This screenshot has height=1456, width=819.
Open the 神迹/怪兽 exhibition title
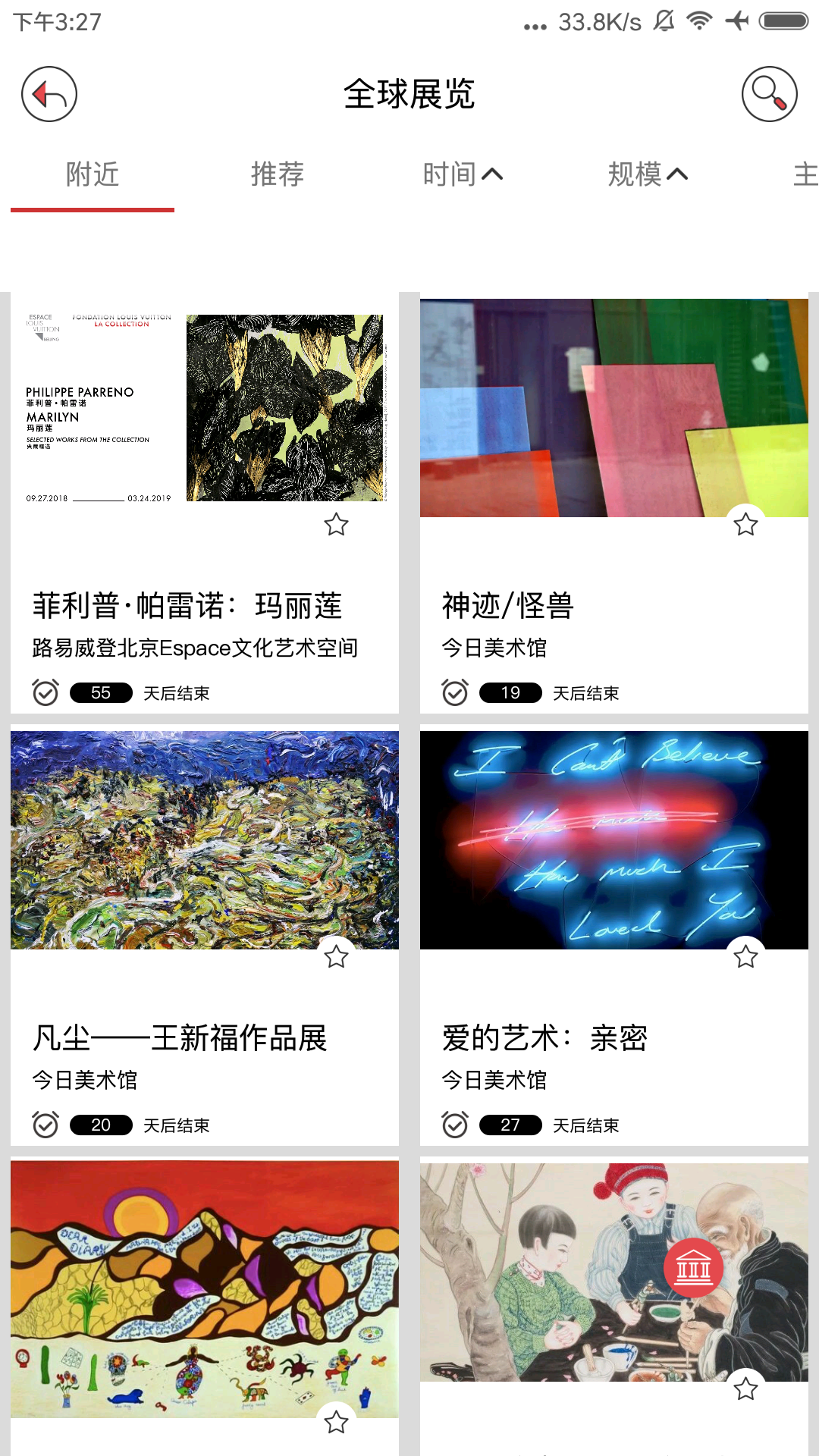pos(507,605)
